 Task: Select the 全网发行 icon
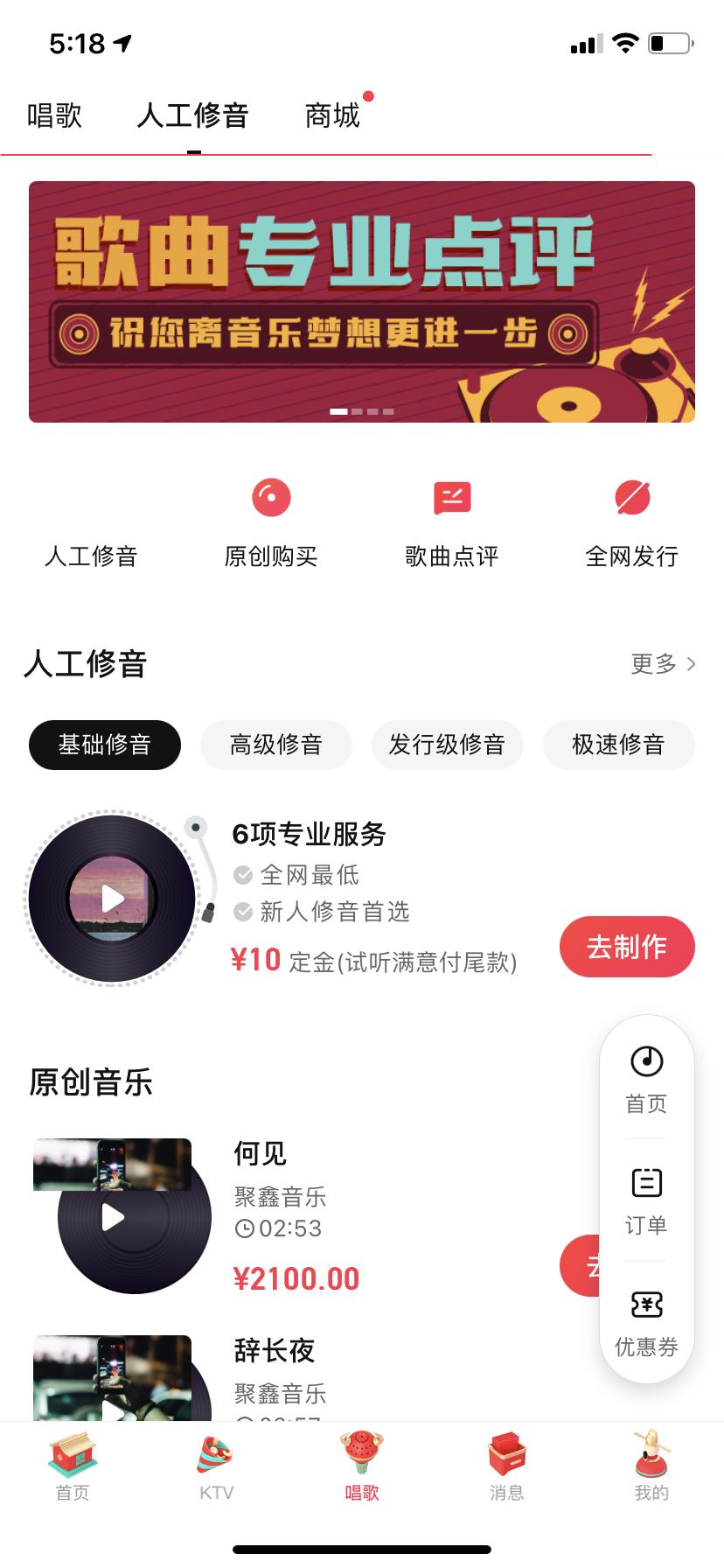point(633,525)
